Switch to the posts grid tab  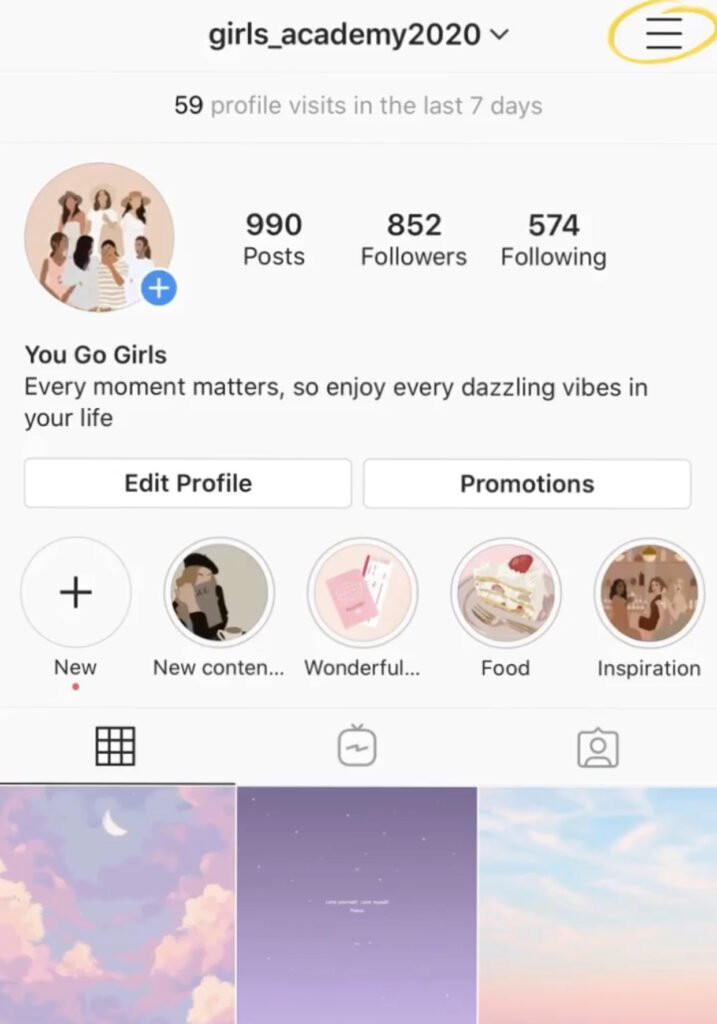click(115, 747)
